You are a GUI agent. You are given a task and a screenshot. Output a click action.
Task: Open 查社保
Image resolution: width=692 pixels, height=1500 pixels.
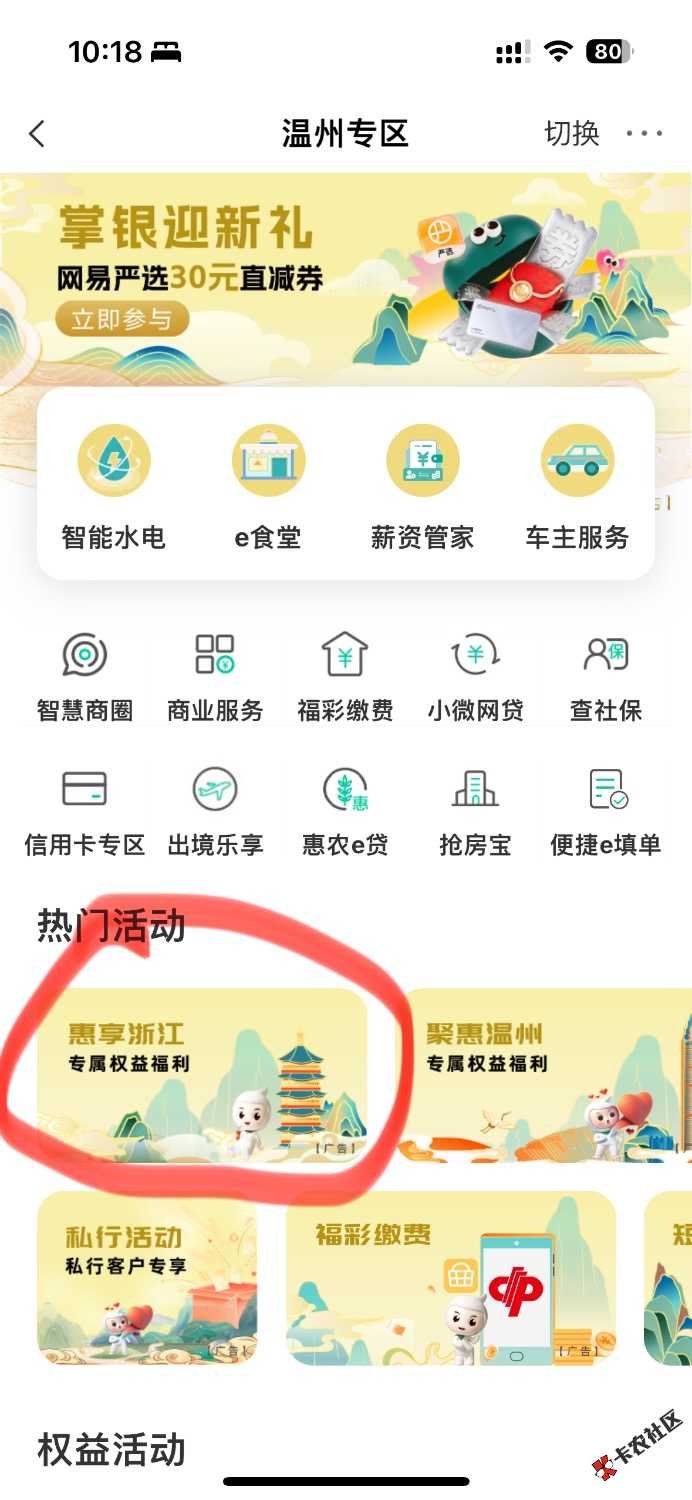(x=605, y=677)
